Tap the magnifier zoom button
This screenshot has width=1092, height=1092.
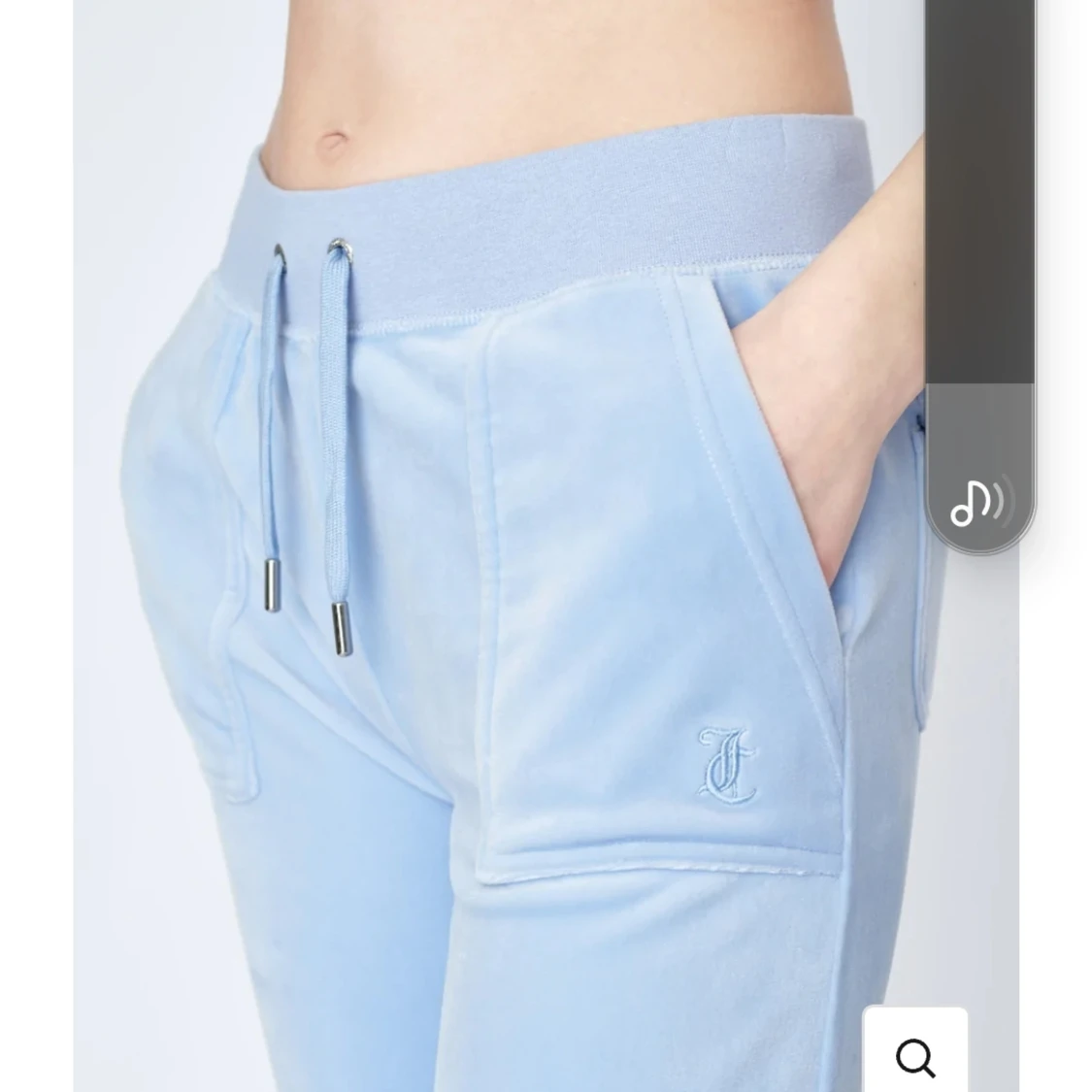tap(914, 1054)
